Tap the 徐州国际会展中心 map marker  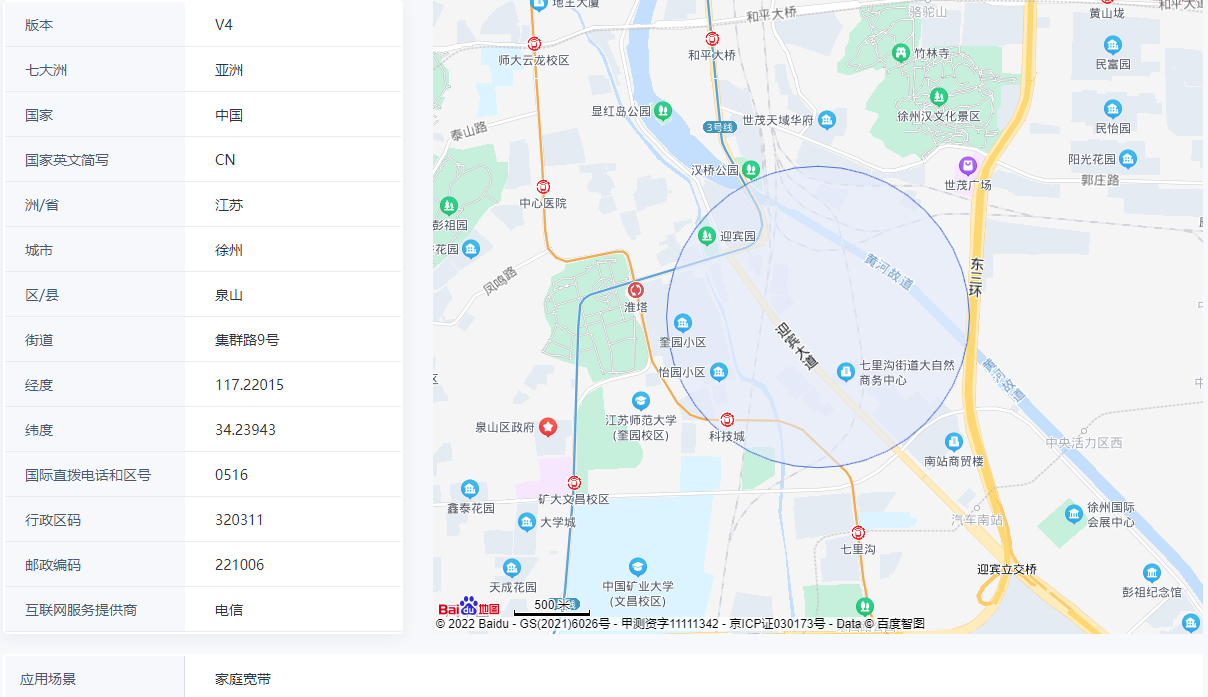click(1074, 514)
